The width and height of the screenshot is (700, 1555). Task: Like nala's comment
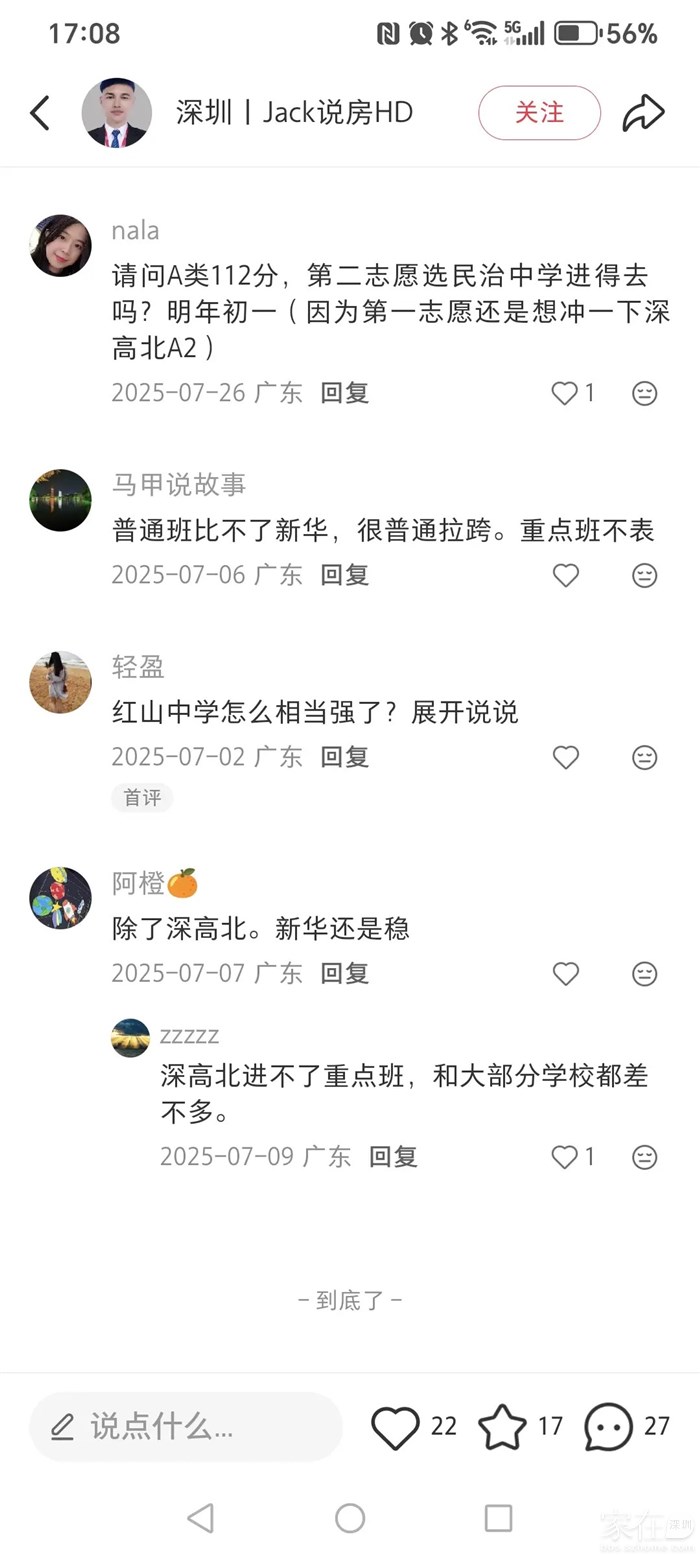click(x=566, y=393)
